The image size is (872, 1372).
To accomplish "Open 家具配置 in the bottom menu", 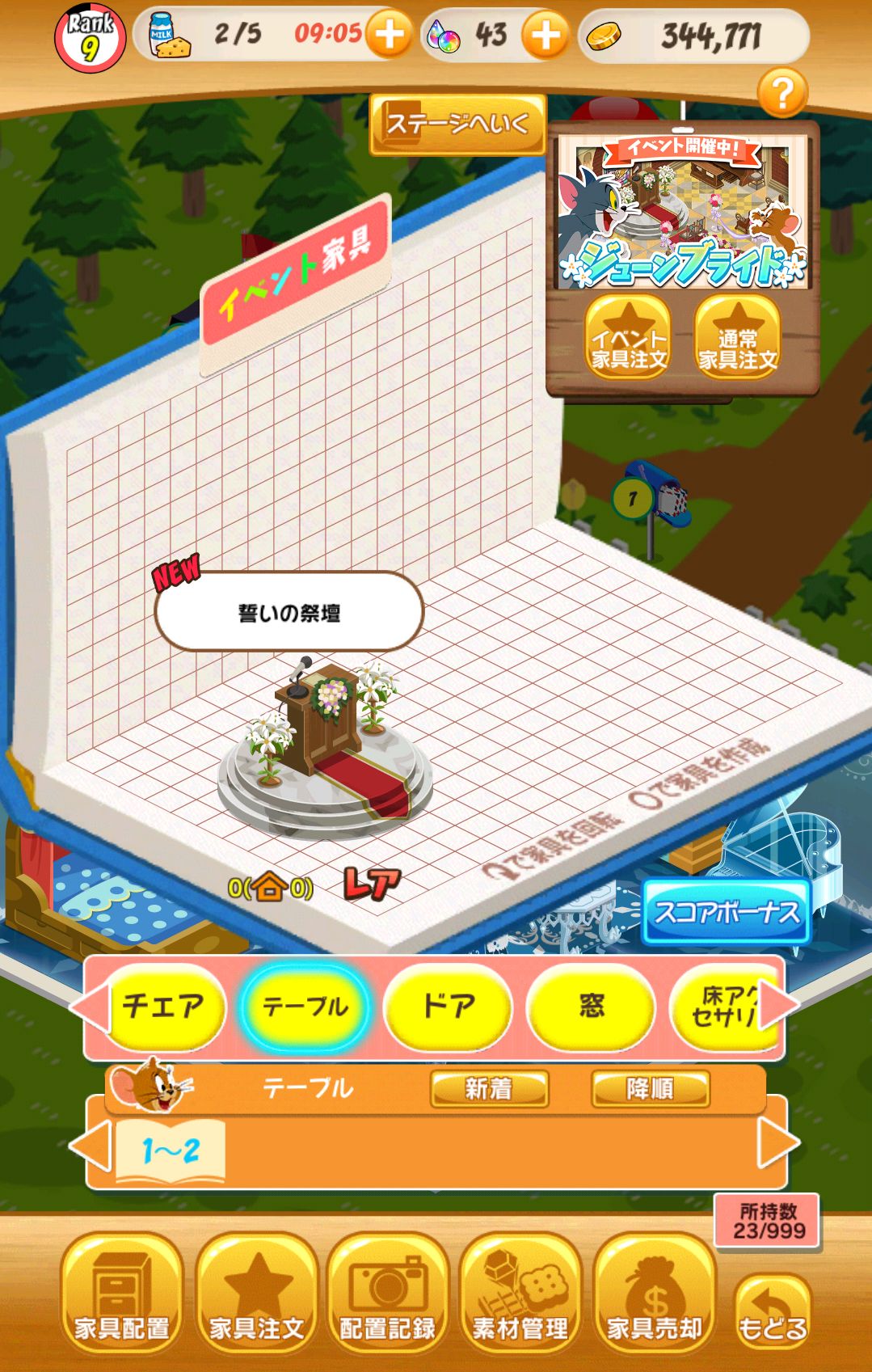I will click(x=122, y=1294).
